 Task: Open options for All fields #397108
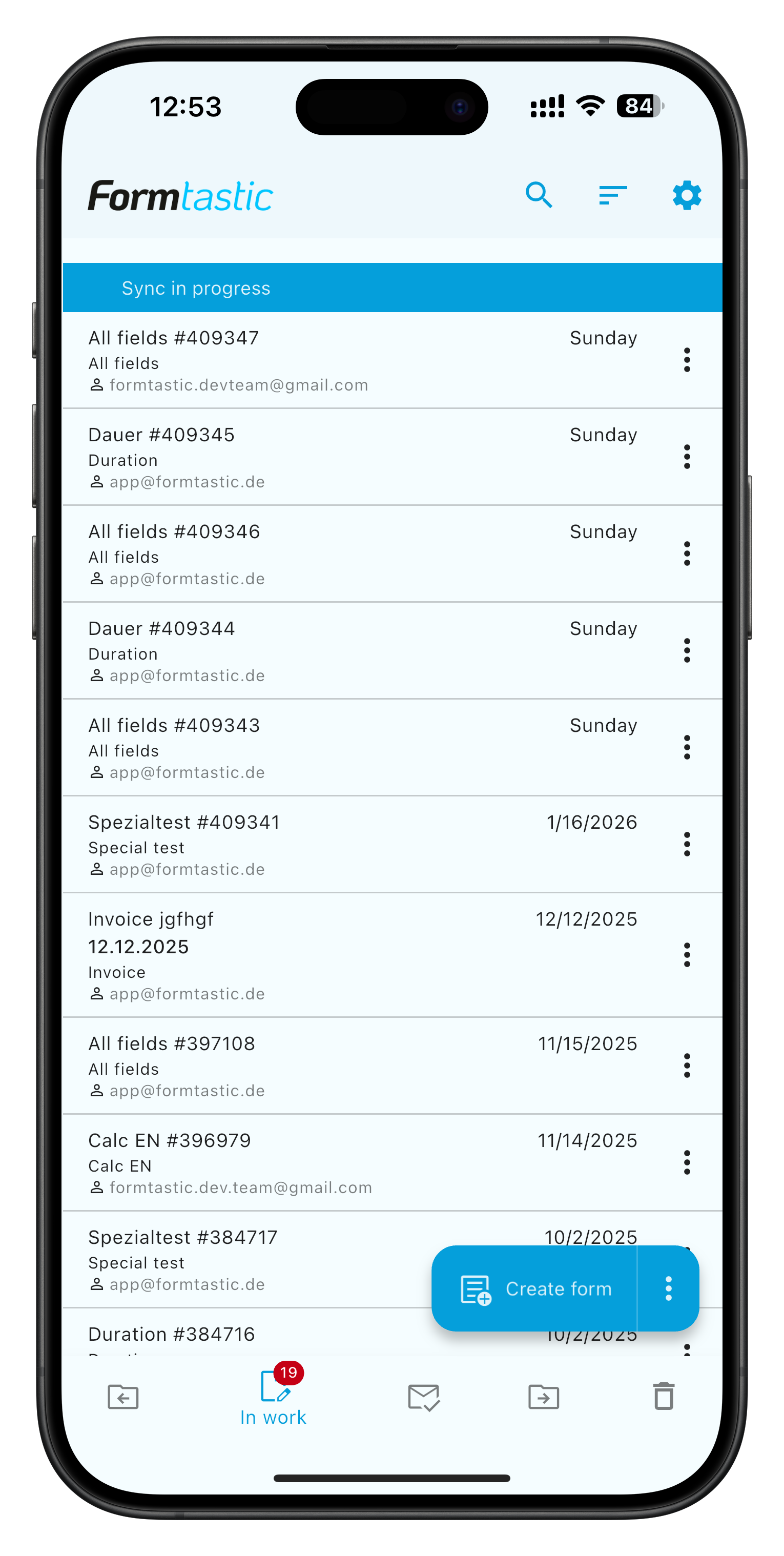coord(687,1066)
